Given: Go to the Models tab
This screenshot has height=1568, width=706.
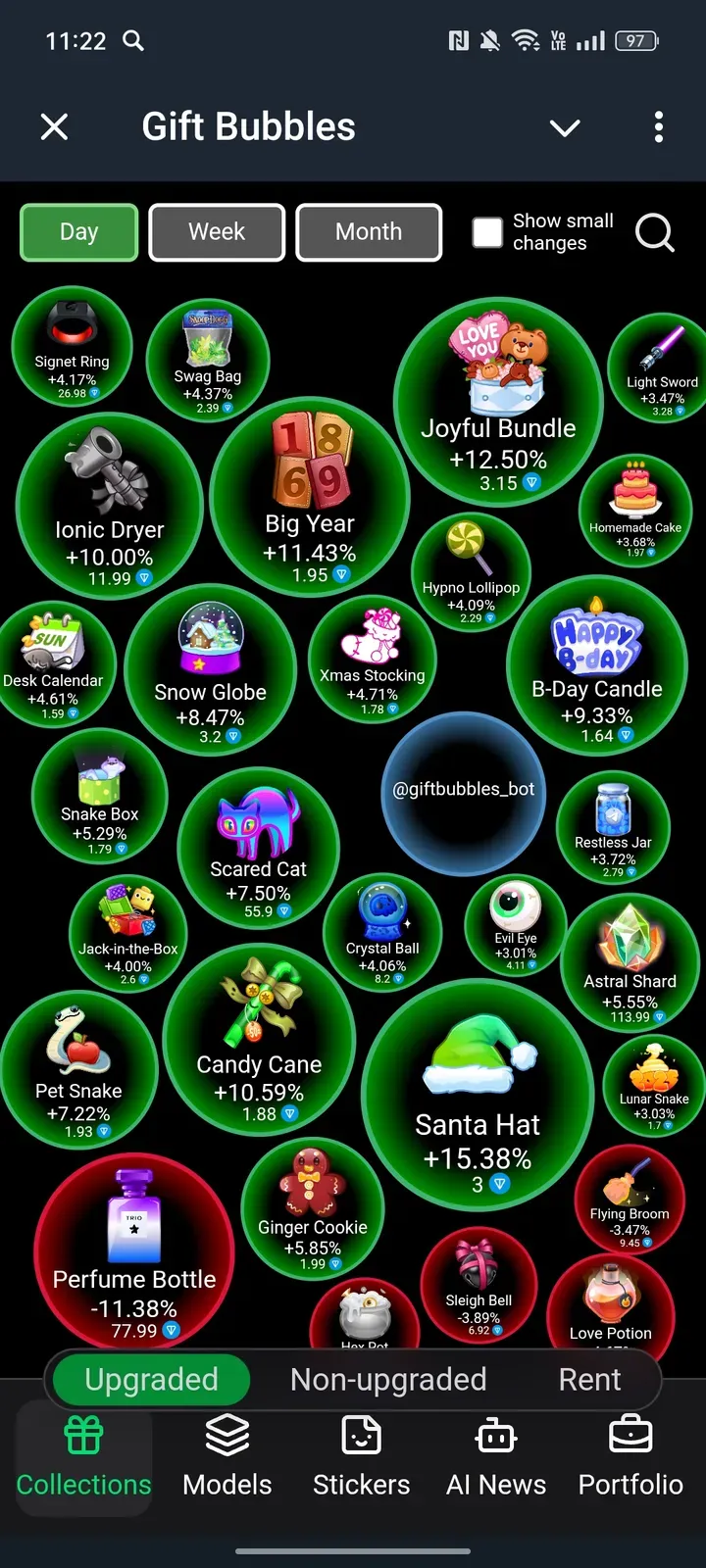Looking at the screenshot, I should 227,1457.
